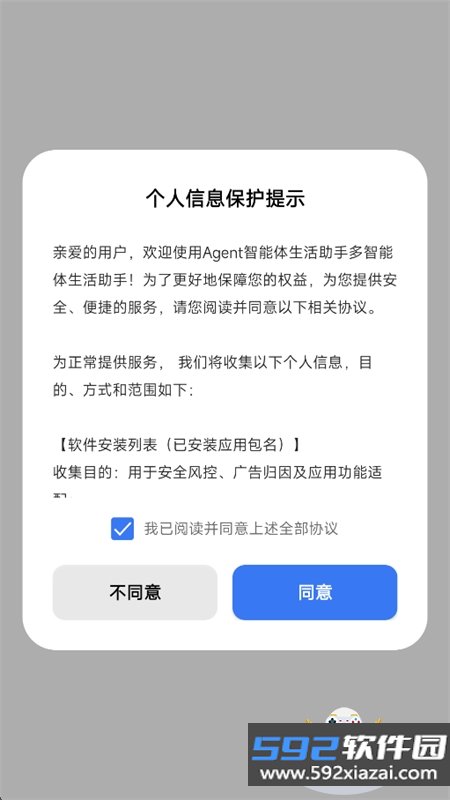Accept by tapping 同意
The image size is (450, 800).
pyautogui.click(x=315, y=592)
